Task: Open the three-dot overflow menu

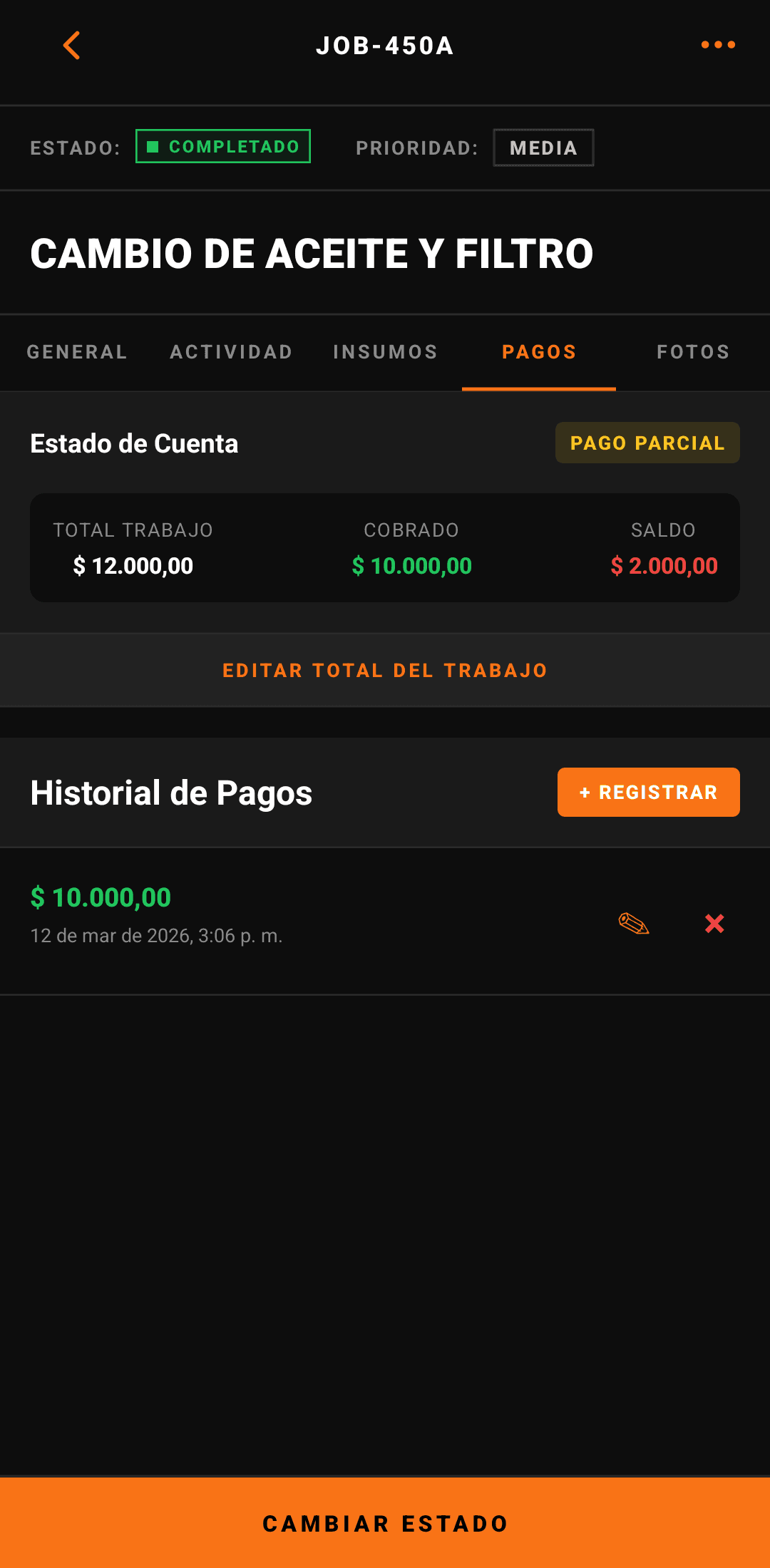Action: [x=719, y=44]
